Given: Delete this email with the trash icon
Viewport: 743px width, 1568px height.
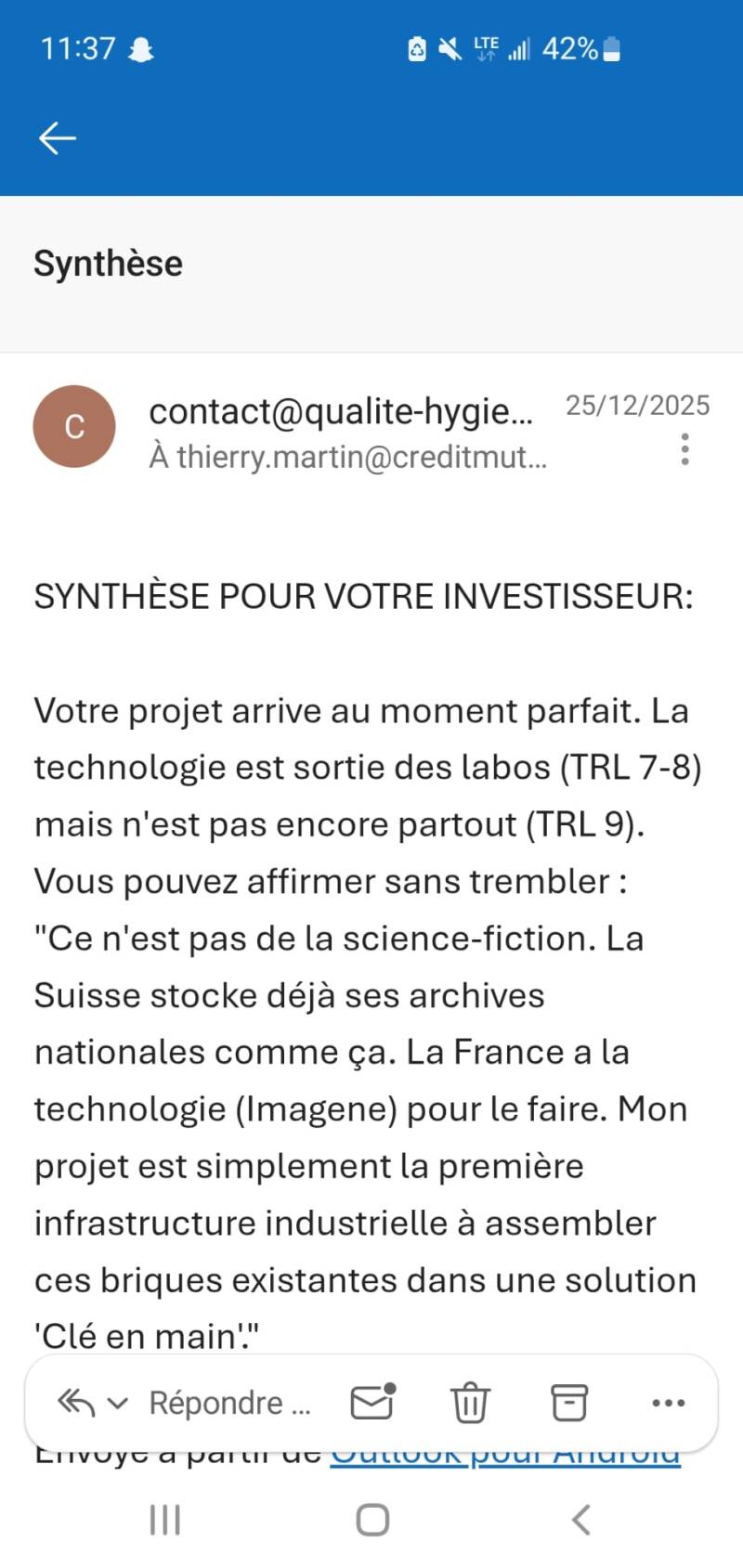Looking at the screenshot, I should tap(470, 1402).
